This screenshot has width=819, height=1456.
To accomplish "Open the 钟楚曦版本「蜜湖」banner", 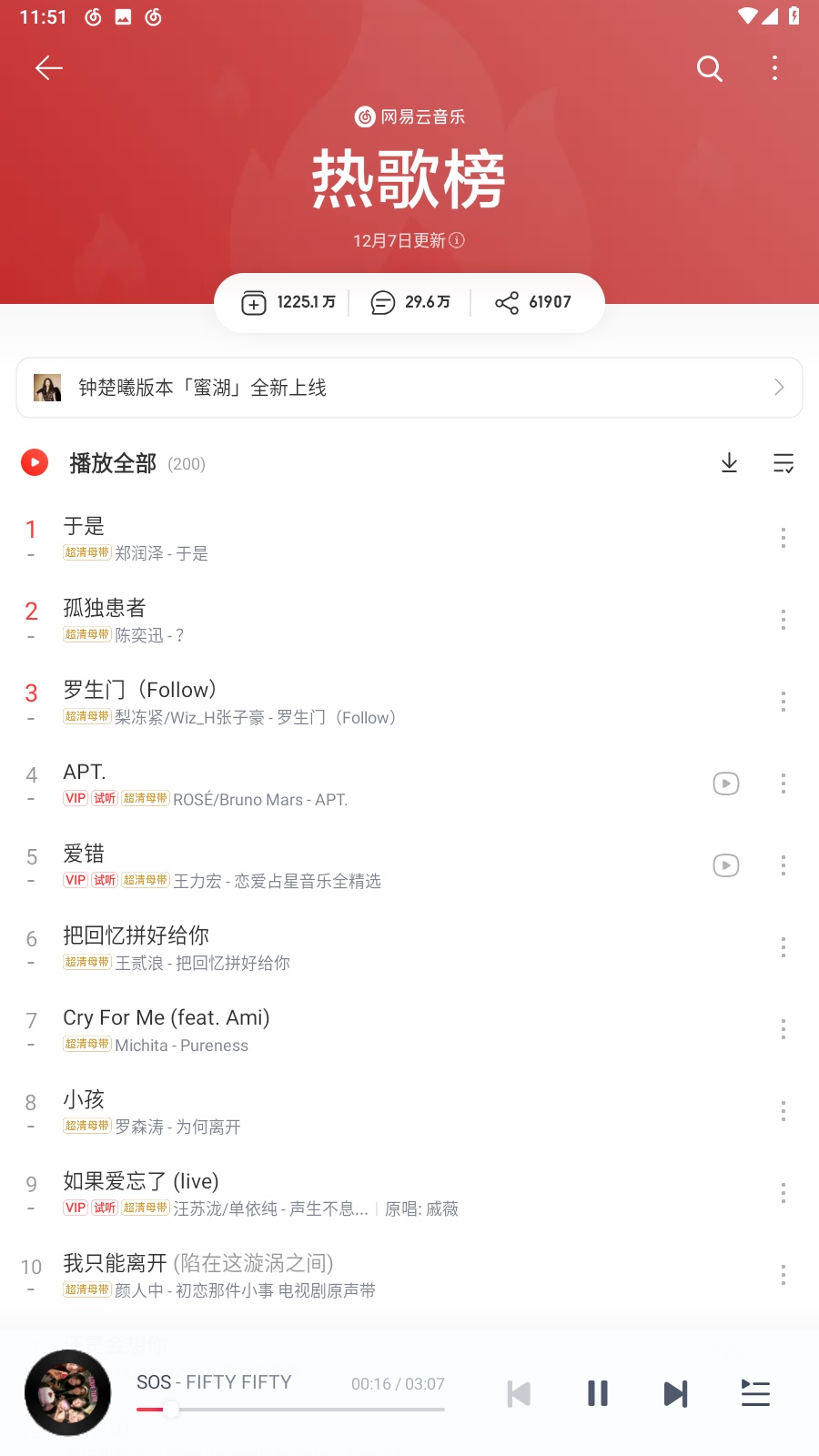I will (x=409, y=388).
